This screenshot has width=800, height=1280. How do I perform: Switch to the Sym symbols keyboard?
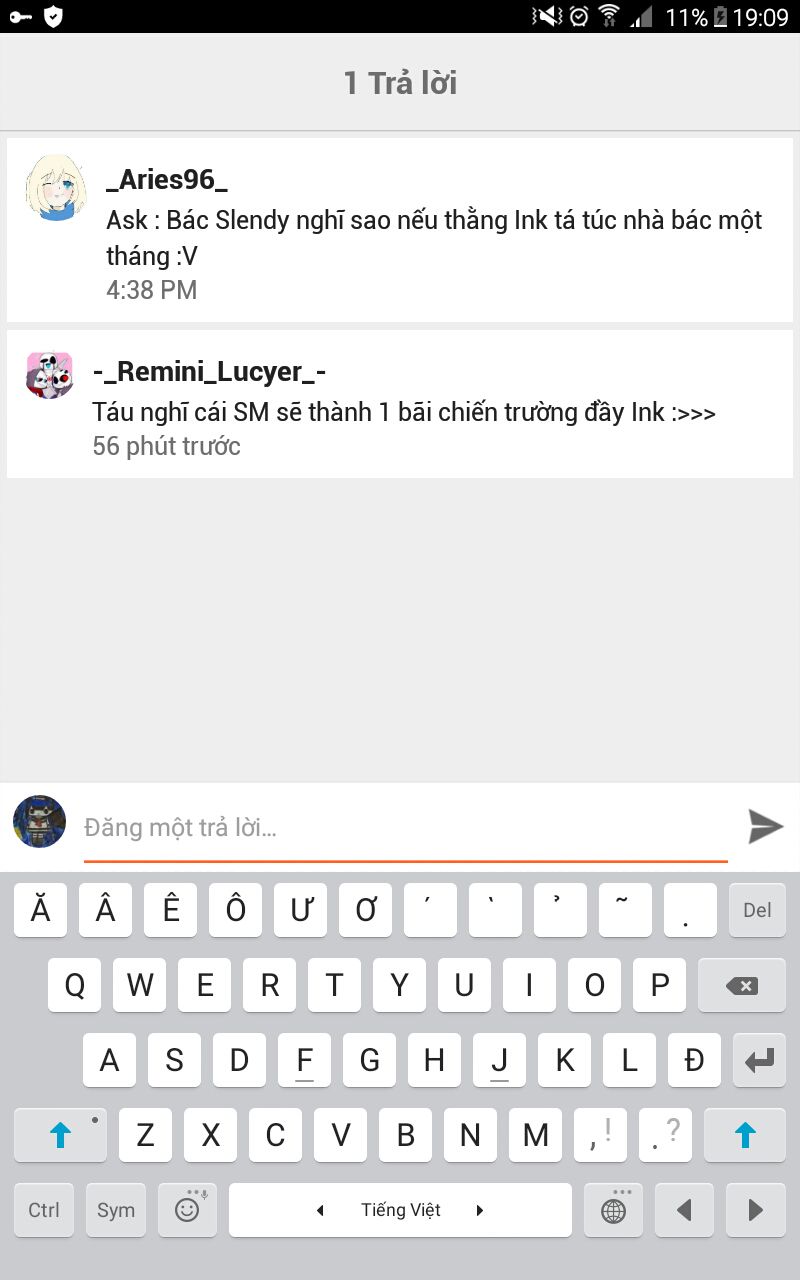[x=116, y=1210]
